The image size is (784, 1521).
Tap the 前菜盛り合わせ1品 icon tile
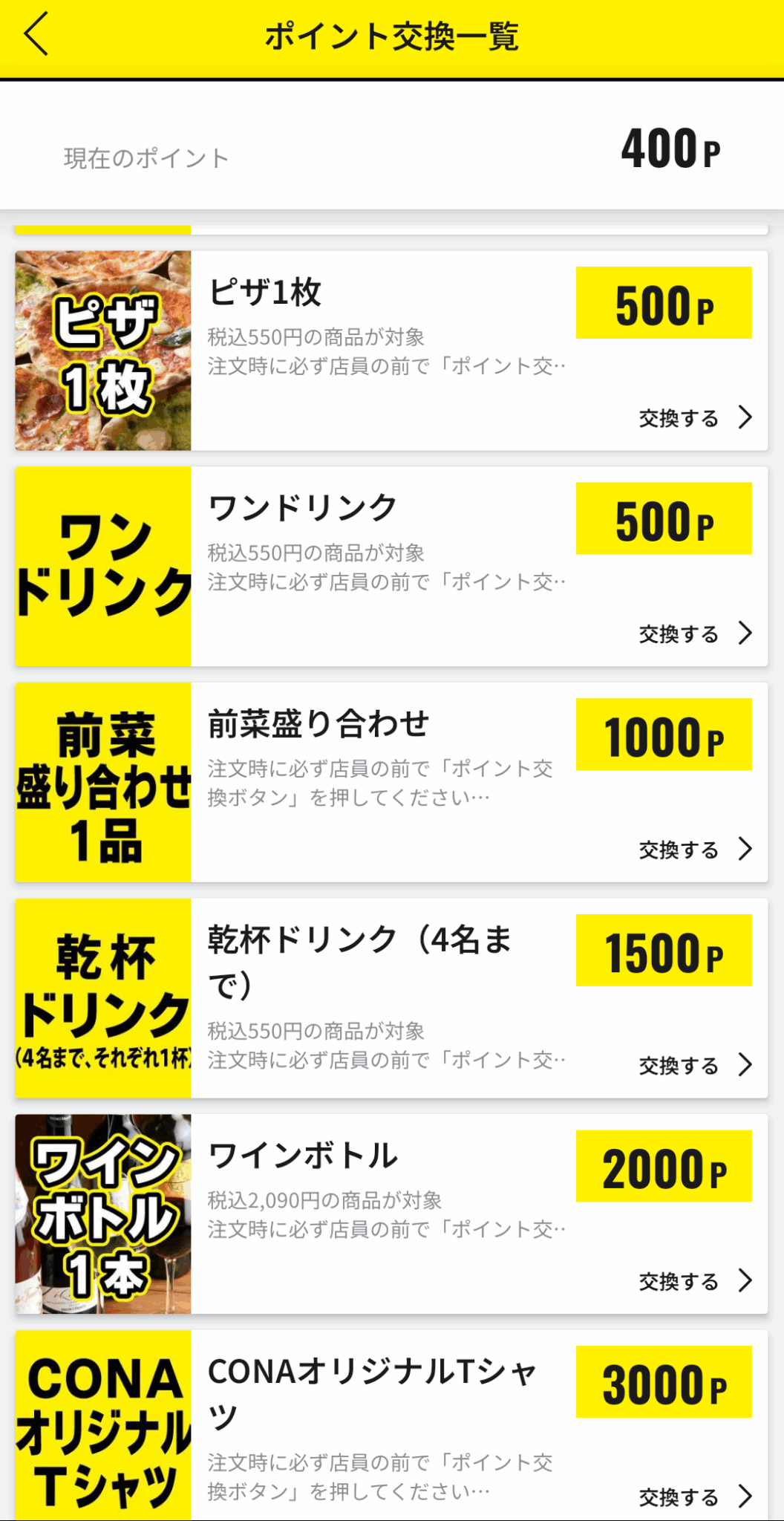pos(103,784)
